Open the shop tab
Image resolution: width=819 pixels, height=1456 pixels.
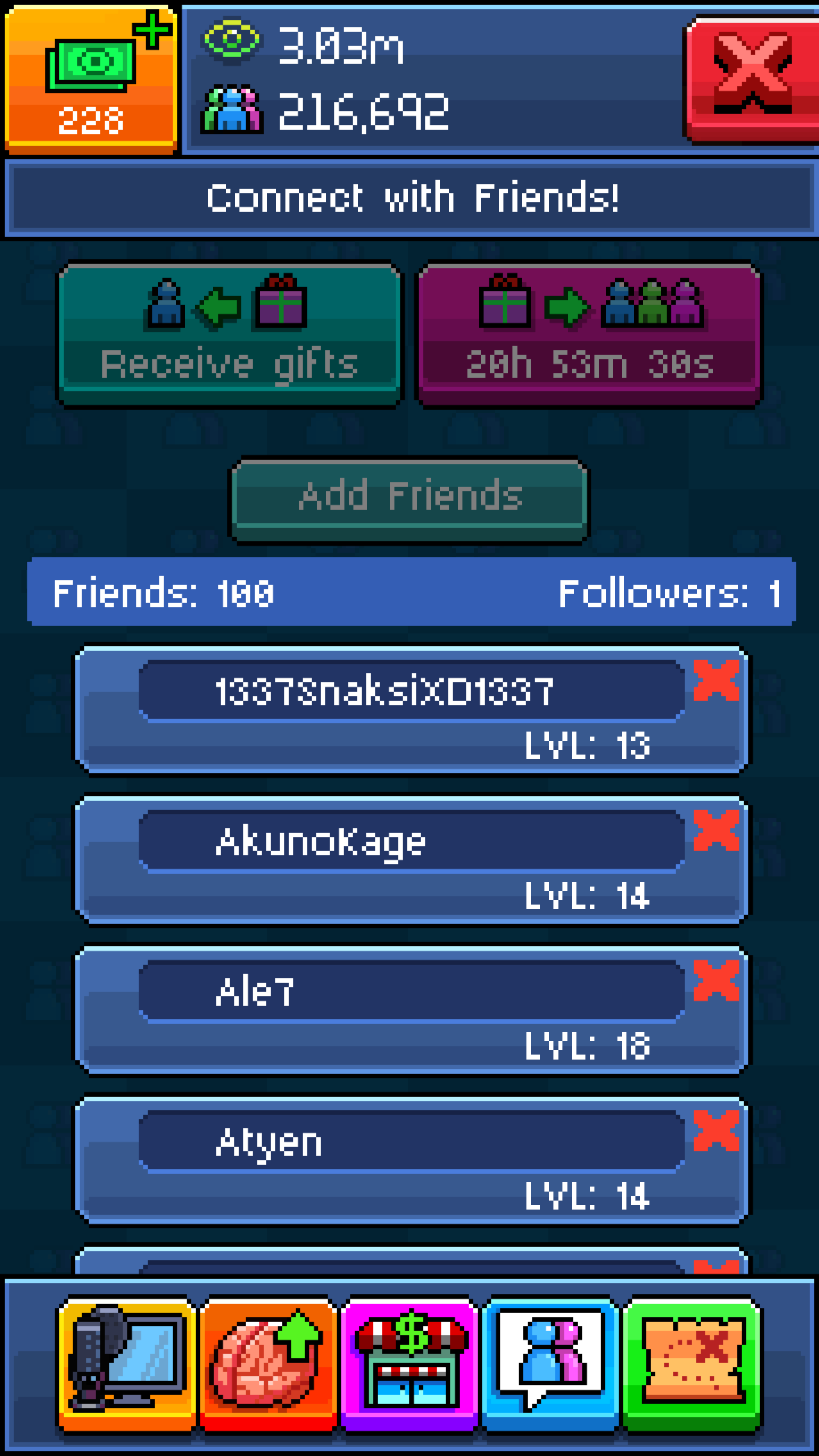pyautogui.click(x=409, y=1364)
